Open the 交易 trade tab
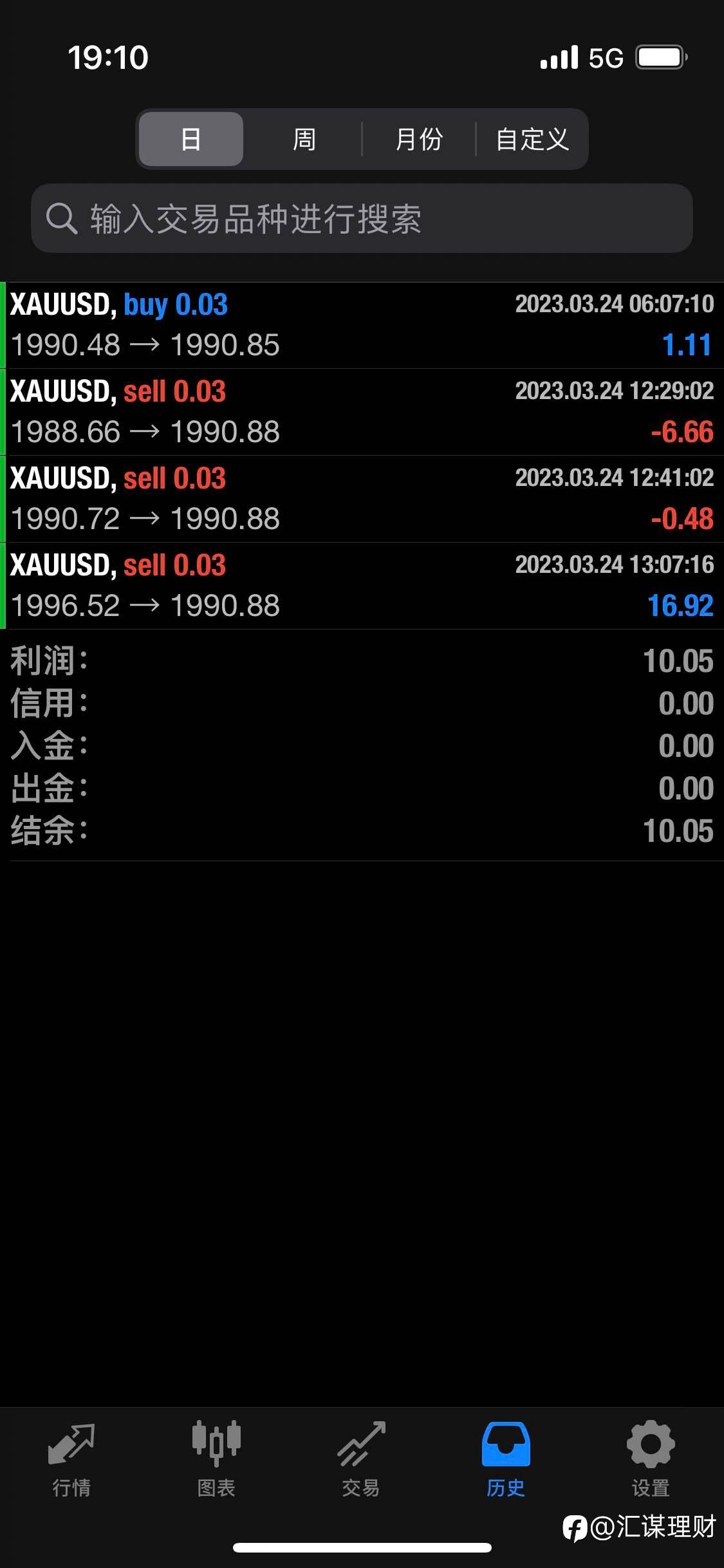724x1568 pixels. pos(361,1460)
